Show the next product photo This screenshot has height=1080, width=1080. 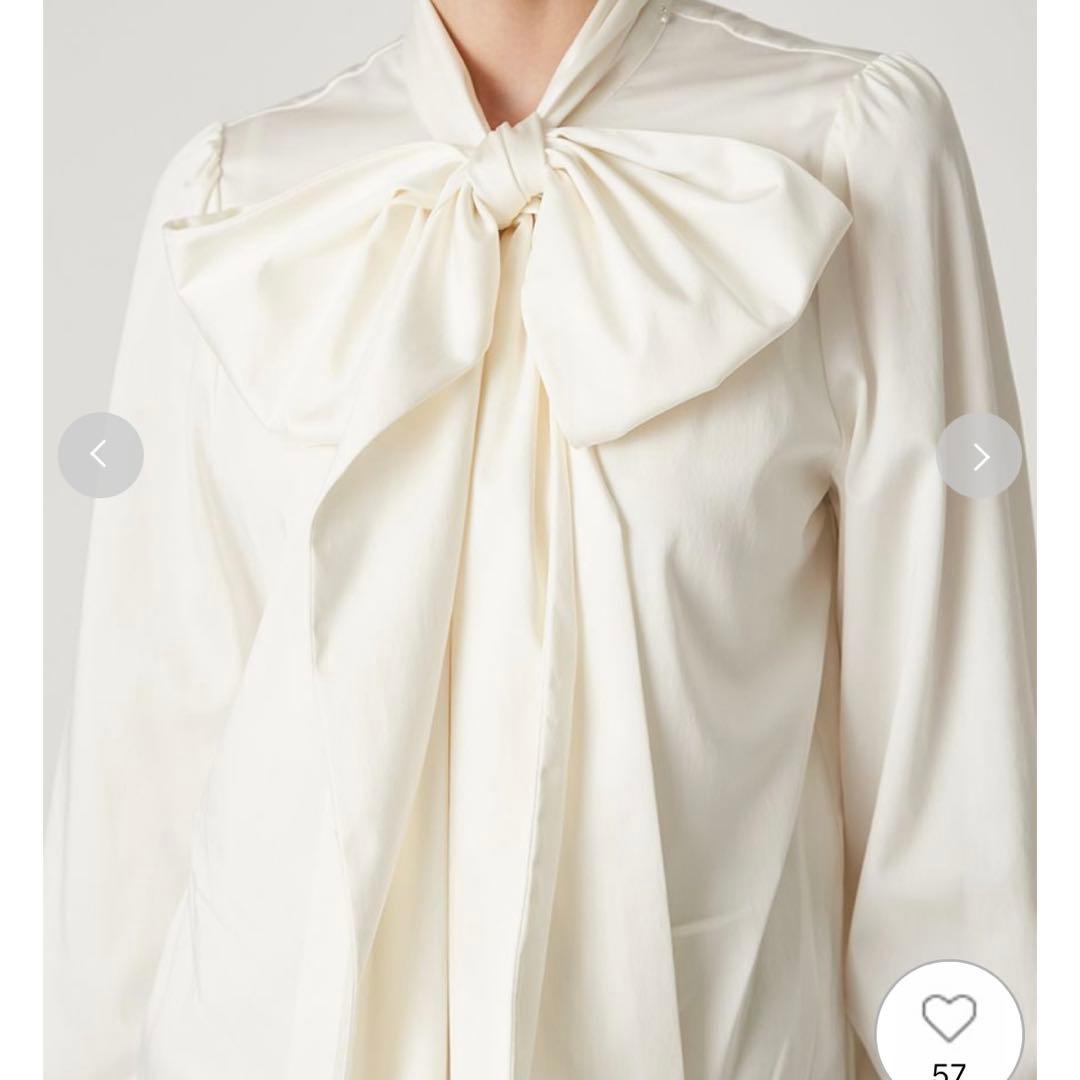[979, 456]
